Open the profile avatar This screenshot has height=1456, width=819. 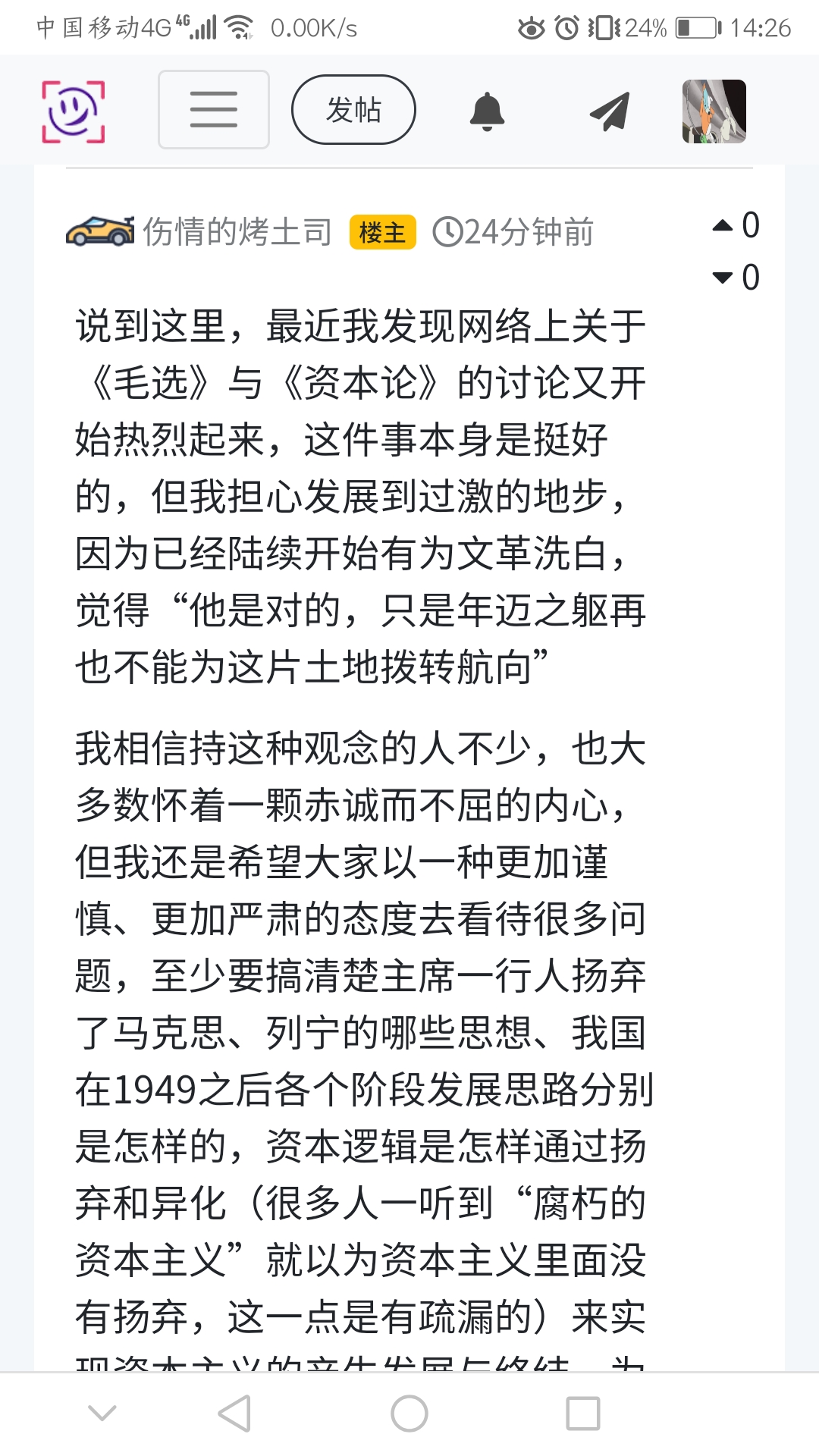tap(714, 111)
